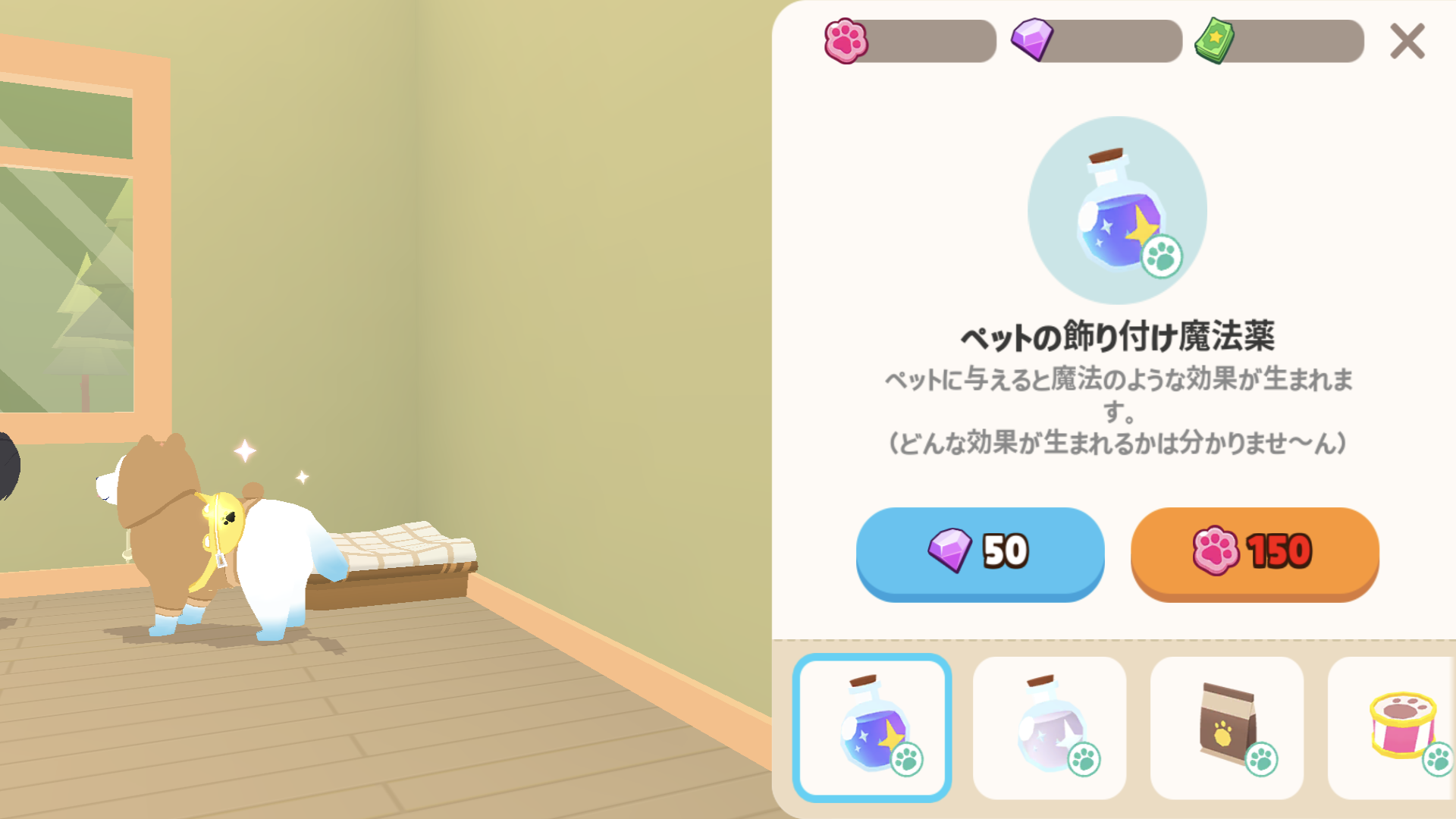Buy the potion for 50 gems
The width and height of the screenshot is (1456, 819).
point(980,552)
